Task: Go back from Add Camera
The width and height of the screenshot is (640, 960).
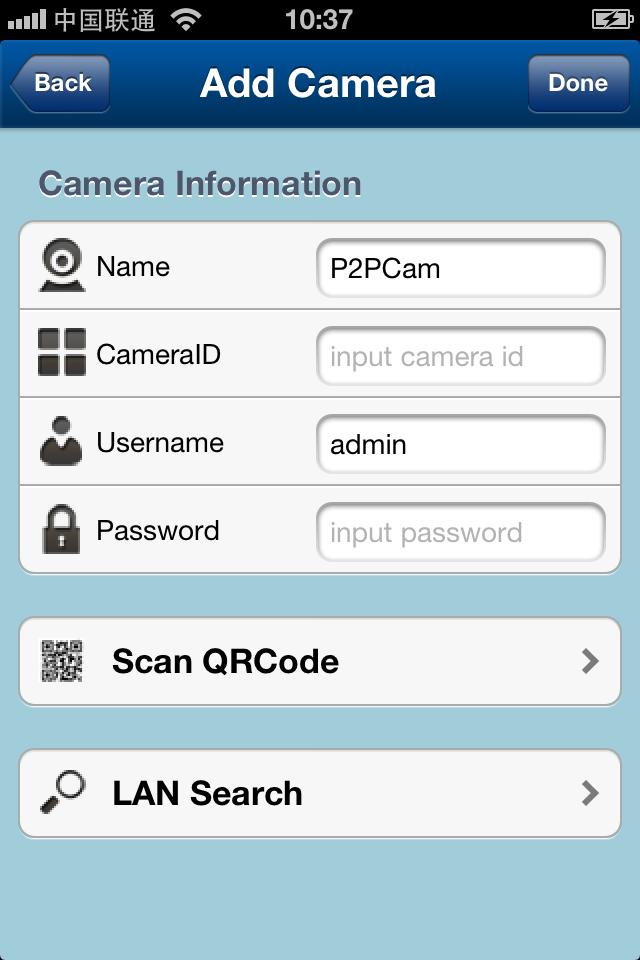Action: pos(60,83)
